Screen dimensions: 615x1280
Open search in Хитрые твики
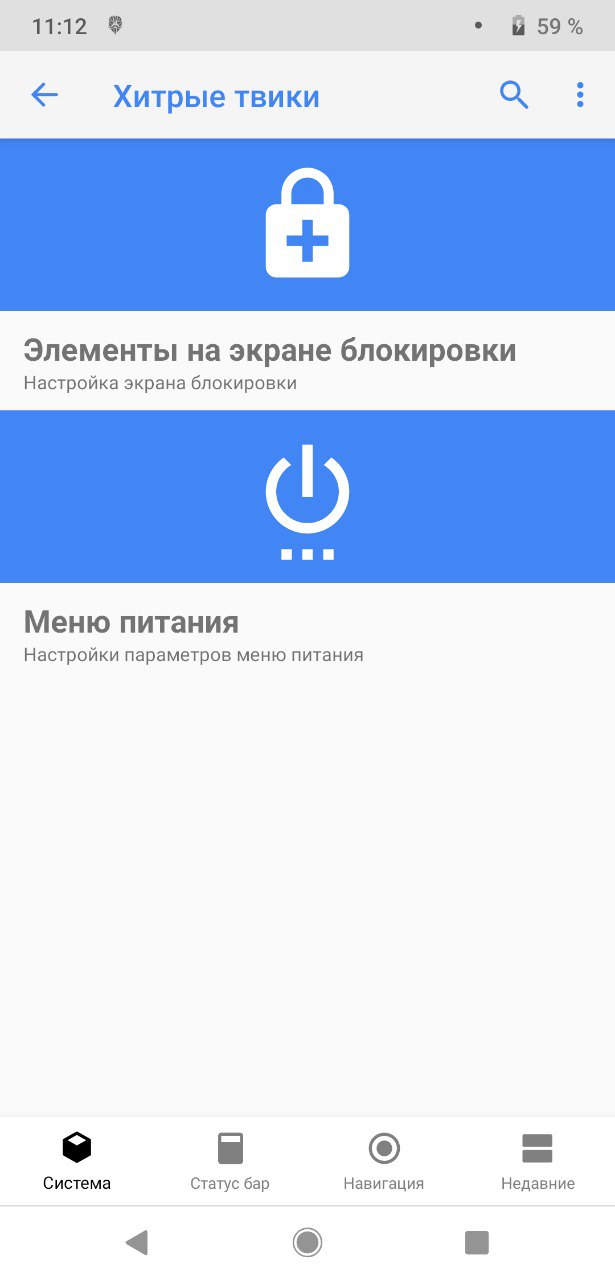pos(514,95)
